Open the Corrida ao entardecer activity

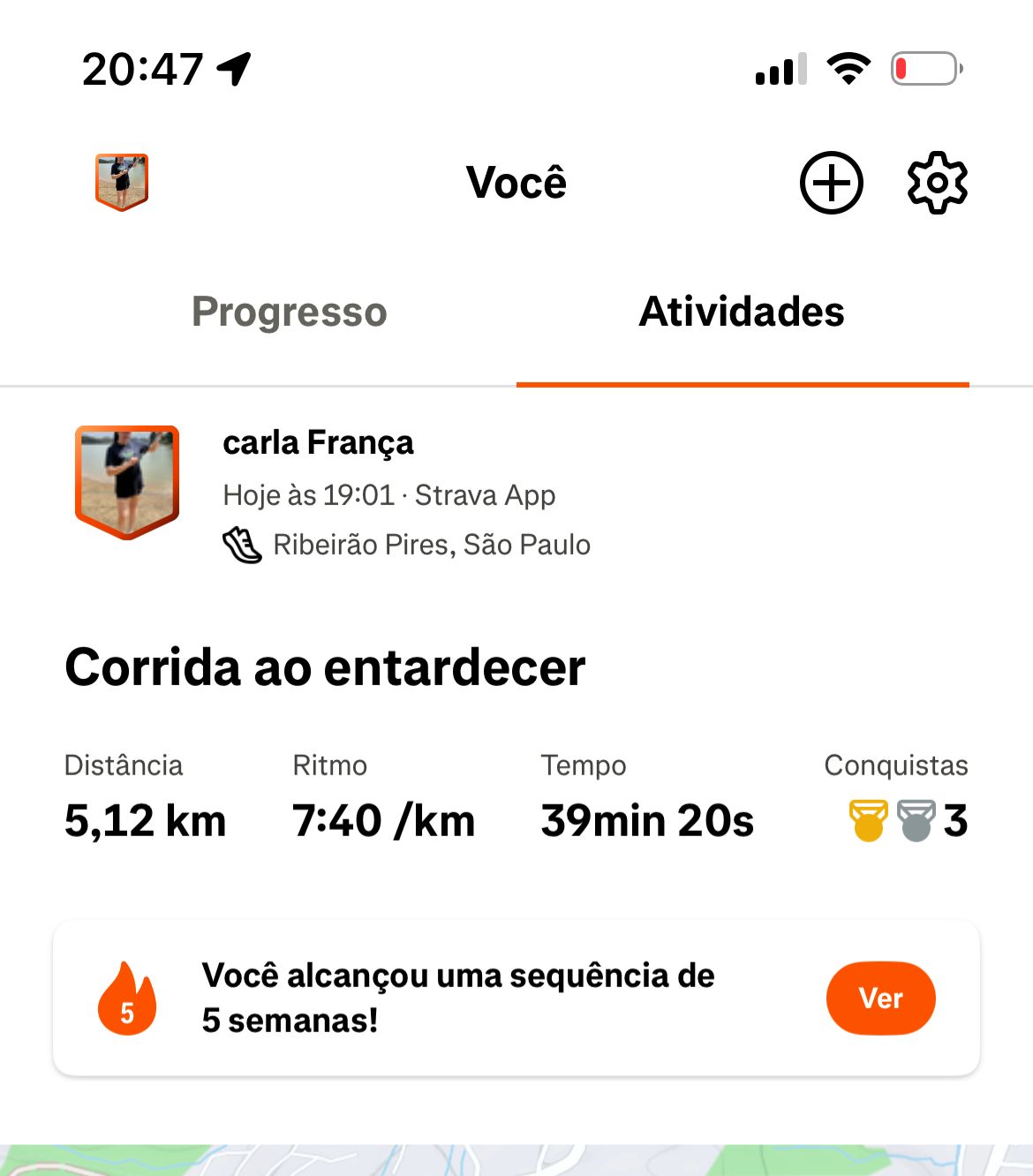coord(325,667)
